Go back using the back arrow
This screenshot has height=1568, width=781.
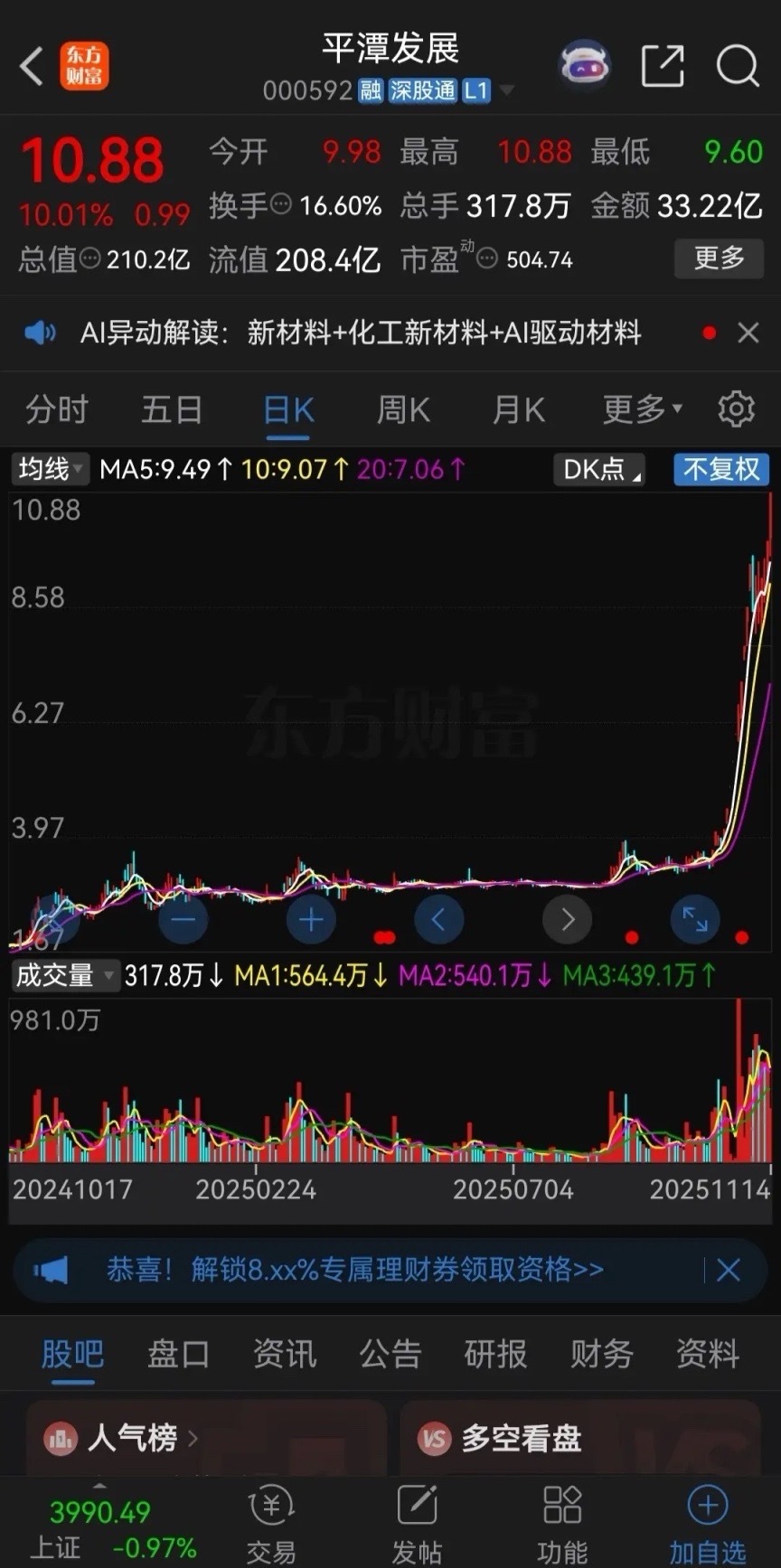[33, 66]
